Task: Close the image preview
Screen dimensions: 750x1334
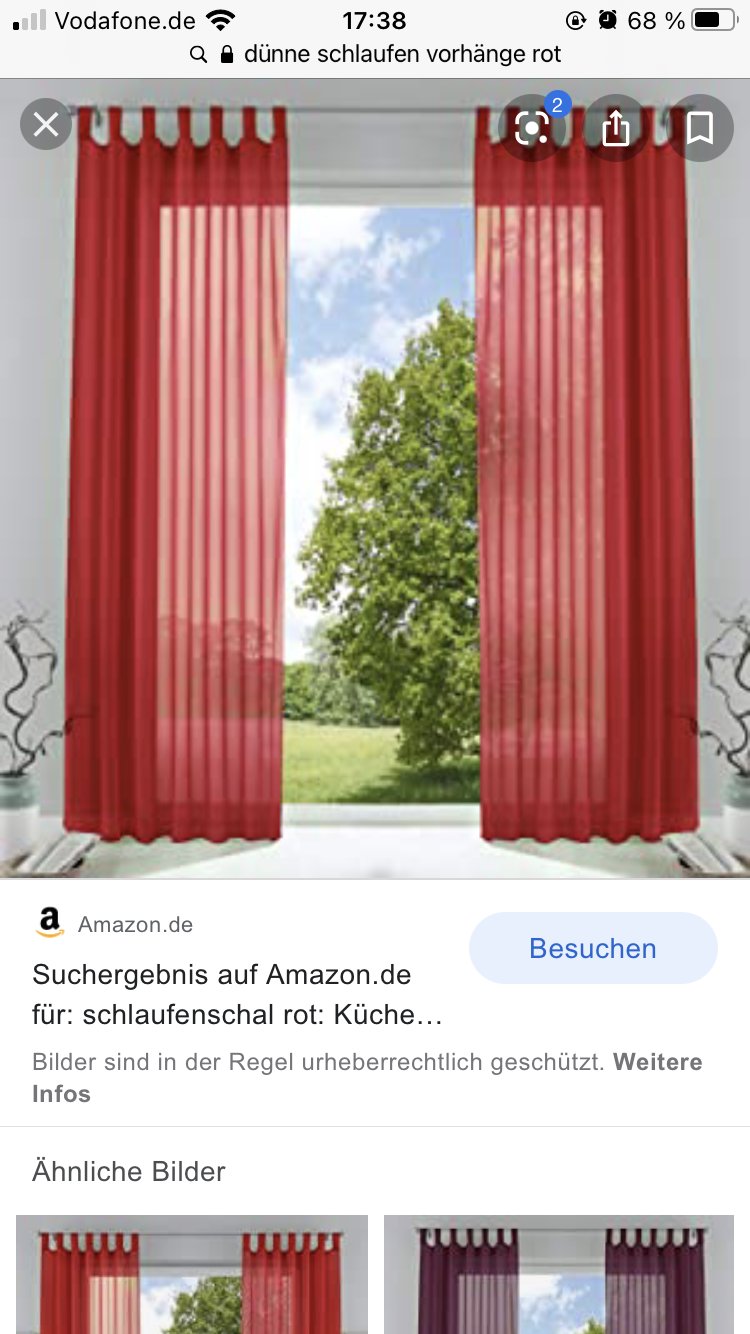Action: [46, 125]
